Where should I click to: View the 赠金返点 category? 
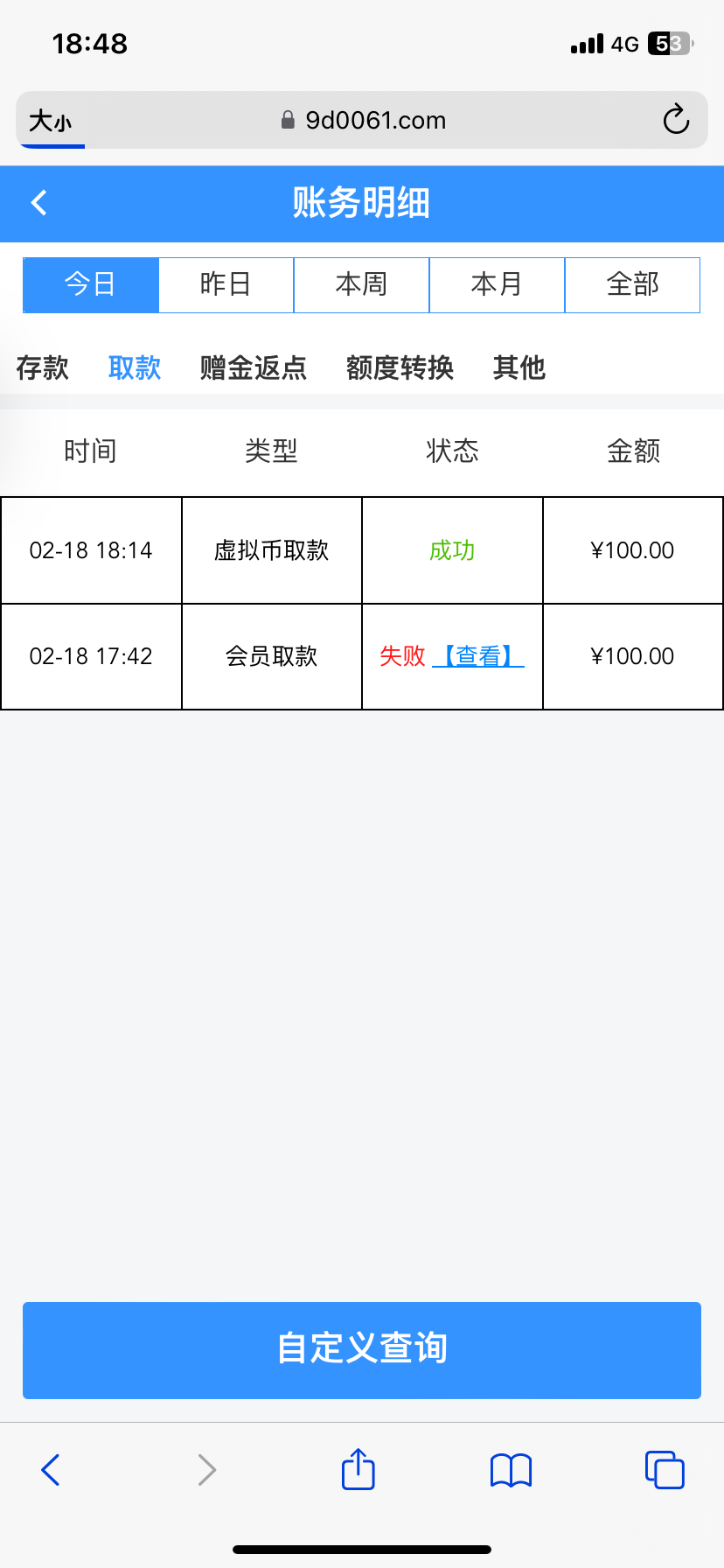tap(254, 367)
